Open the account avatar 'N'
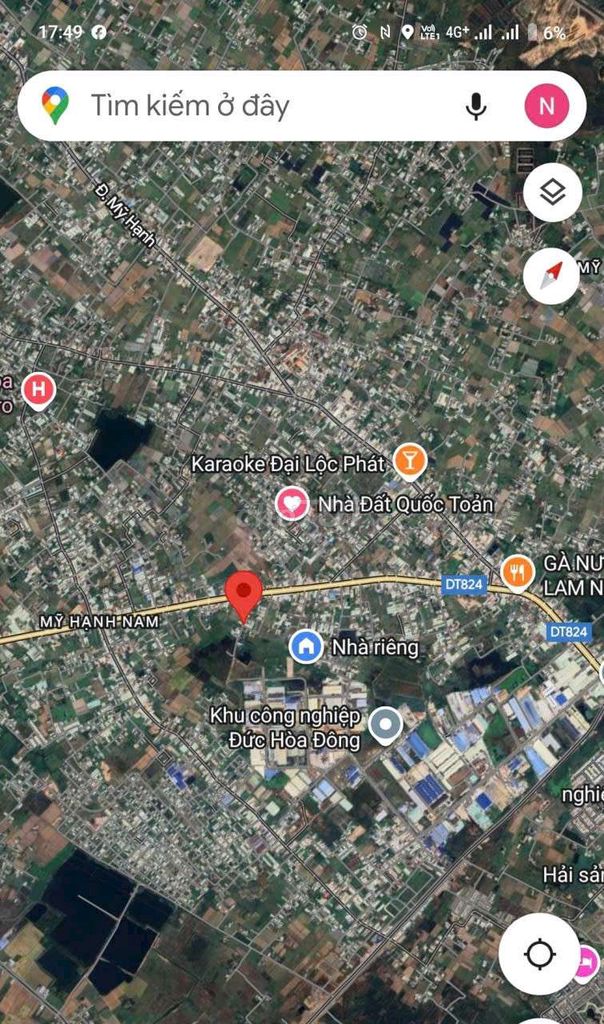Image resolution: width=604 pixels, height=1024 pixels. pos(547,106)
